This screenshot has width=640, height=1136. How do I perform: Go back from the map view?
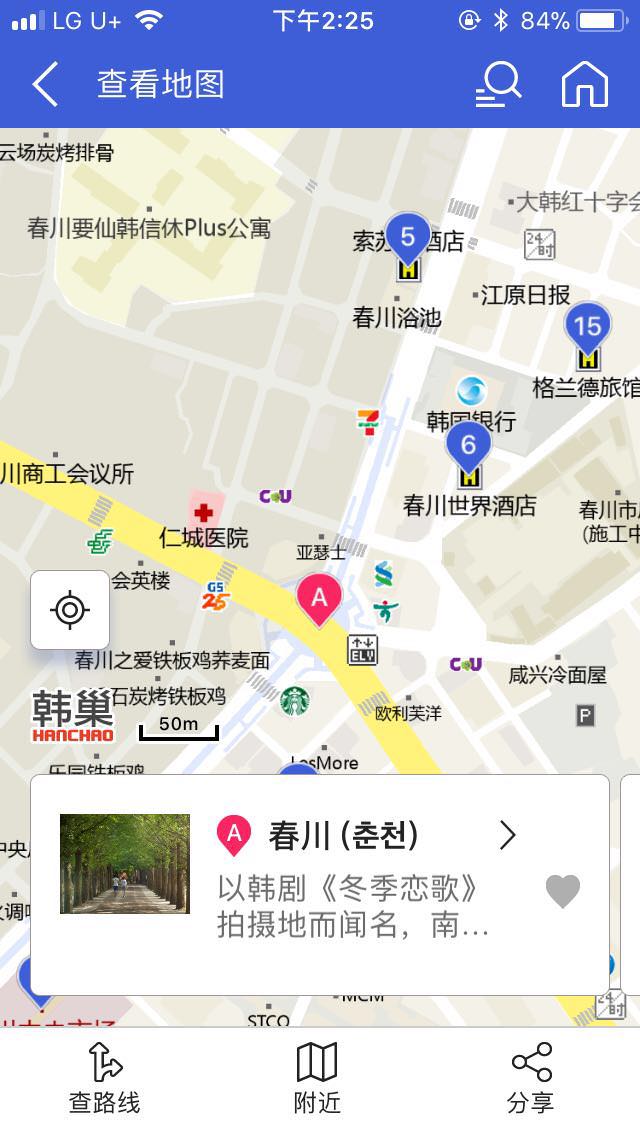coord(45,85)
